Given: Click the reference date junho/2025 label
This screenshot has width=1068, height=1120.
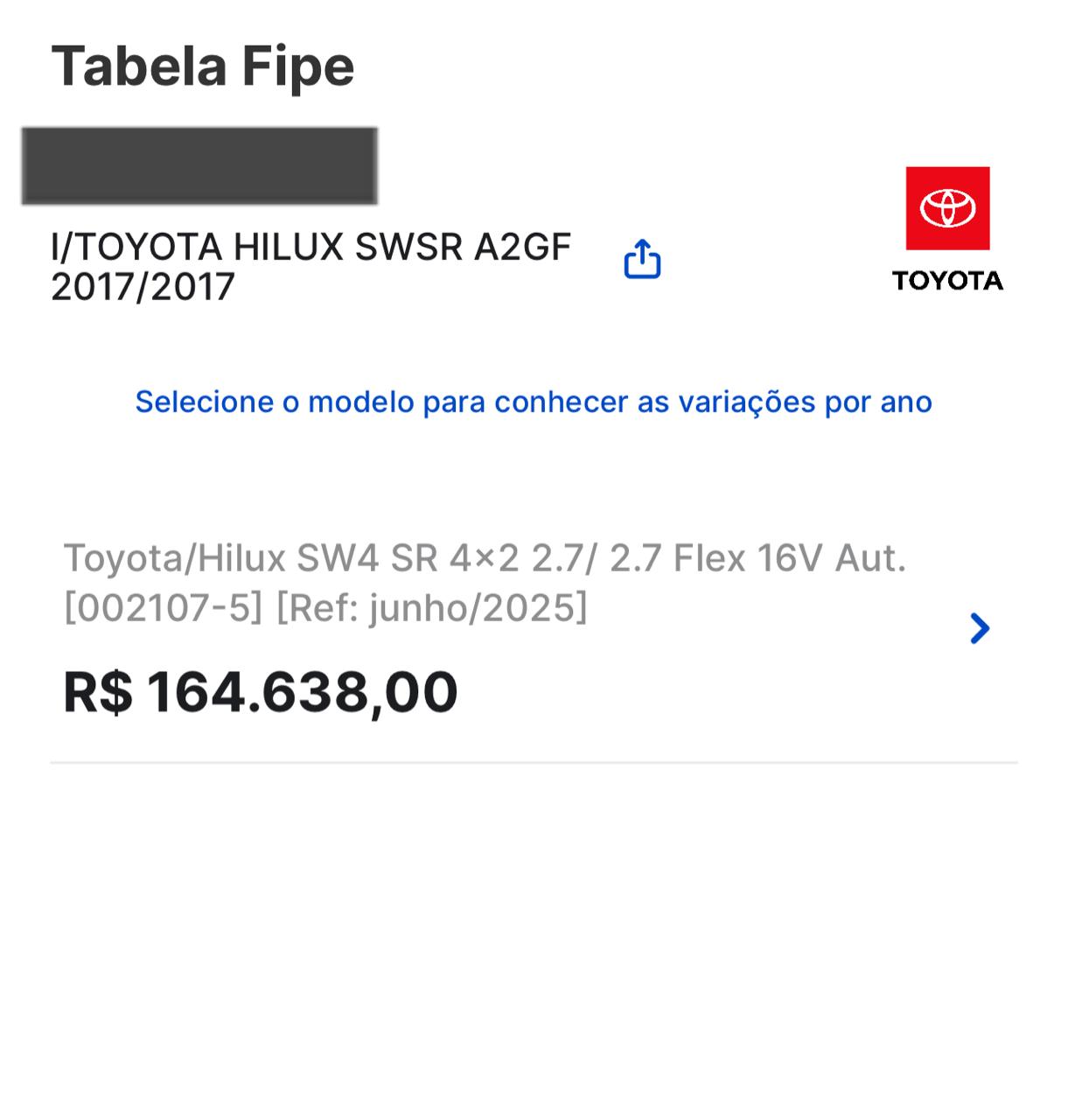Looking at the screenshot, I should [x=437, y=605].
